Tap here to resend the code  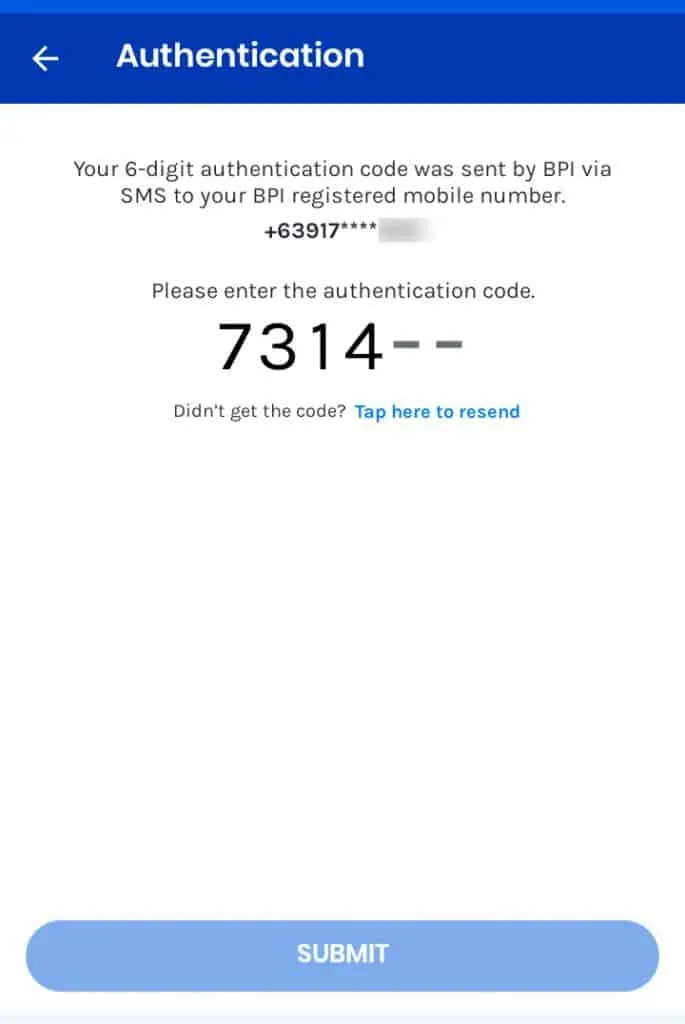pyautogui.click(x=437, y=412)
